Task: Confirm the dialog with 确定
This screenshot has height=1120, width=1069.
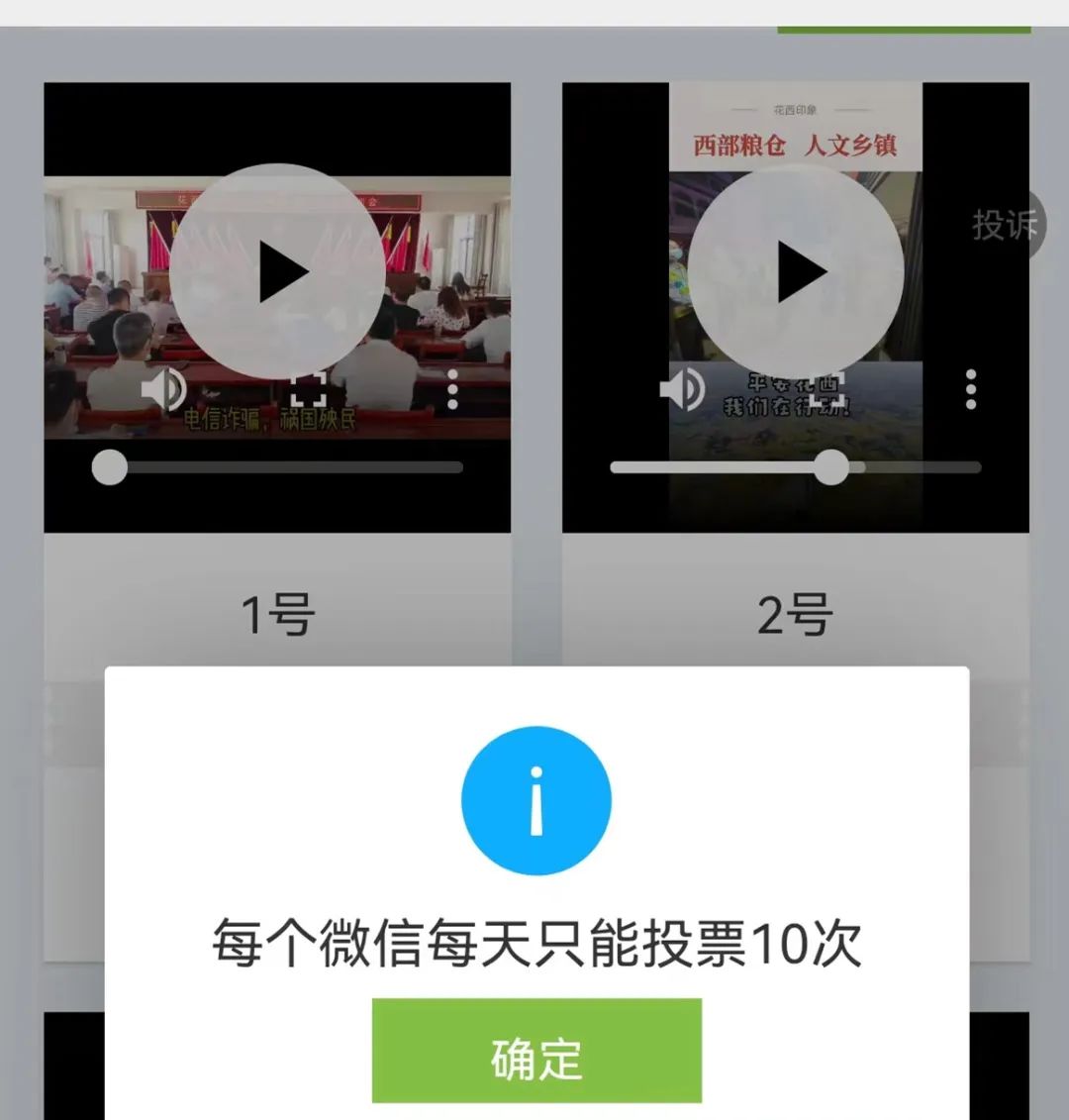Action: click(536, 1051)
